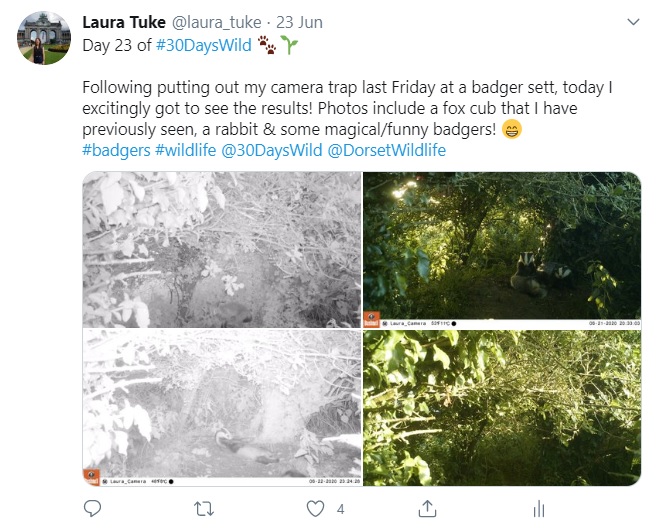Share this tweet
The width and height of the screenshot is (658, 528).
point(427,508)
